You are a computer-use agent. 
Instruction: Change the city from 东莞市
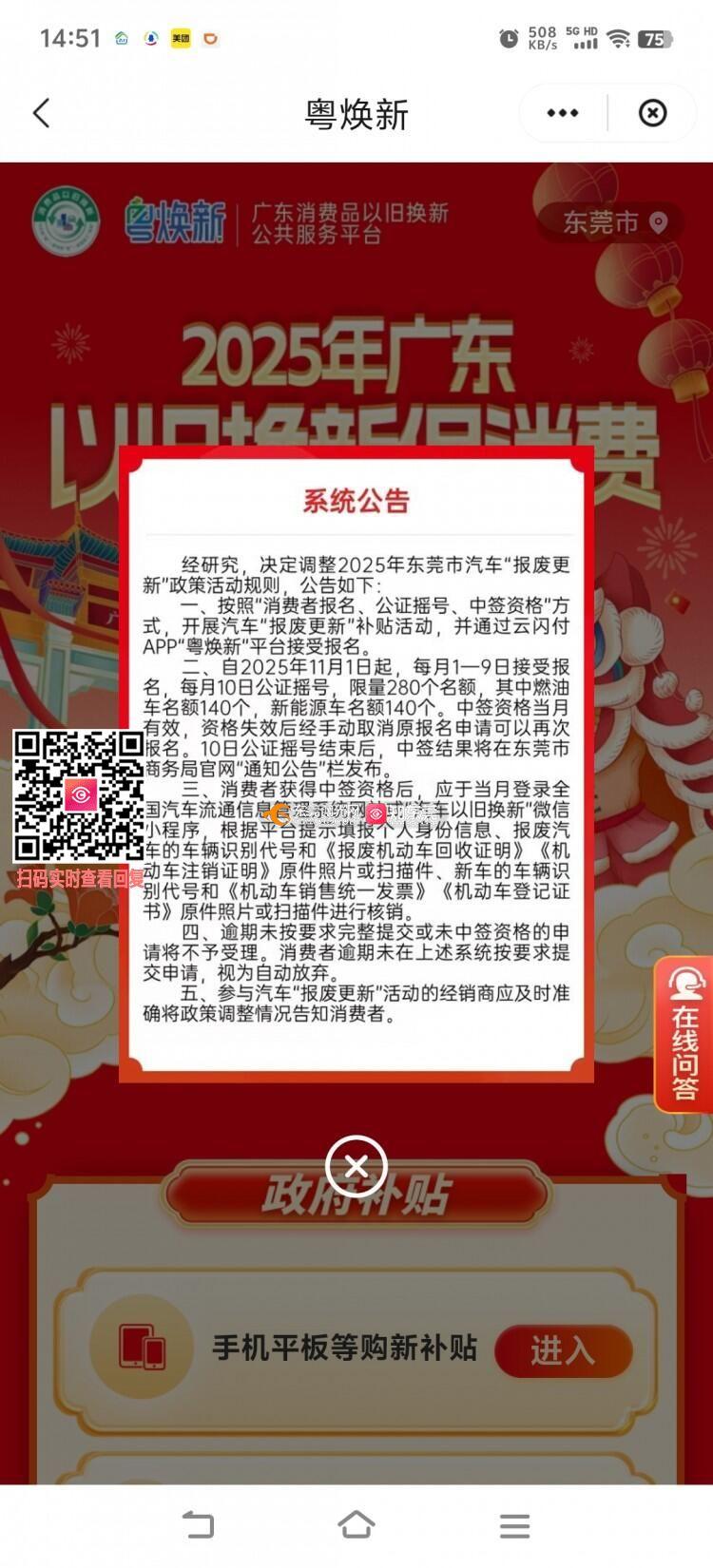(615, 222)
